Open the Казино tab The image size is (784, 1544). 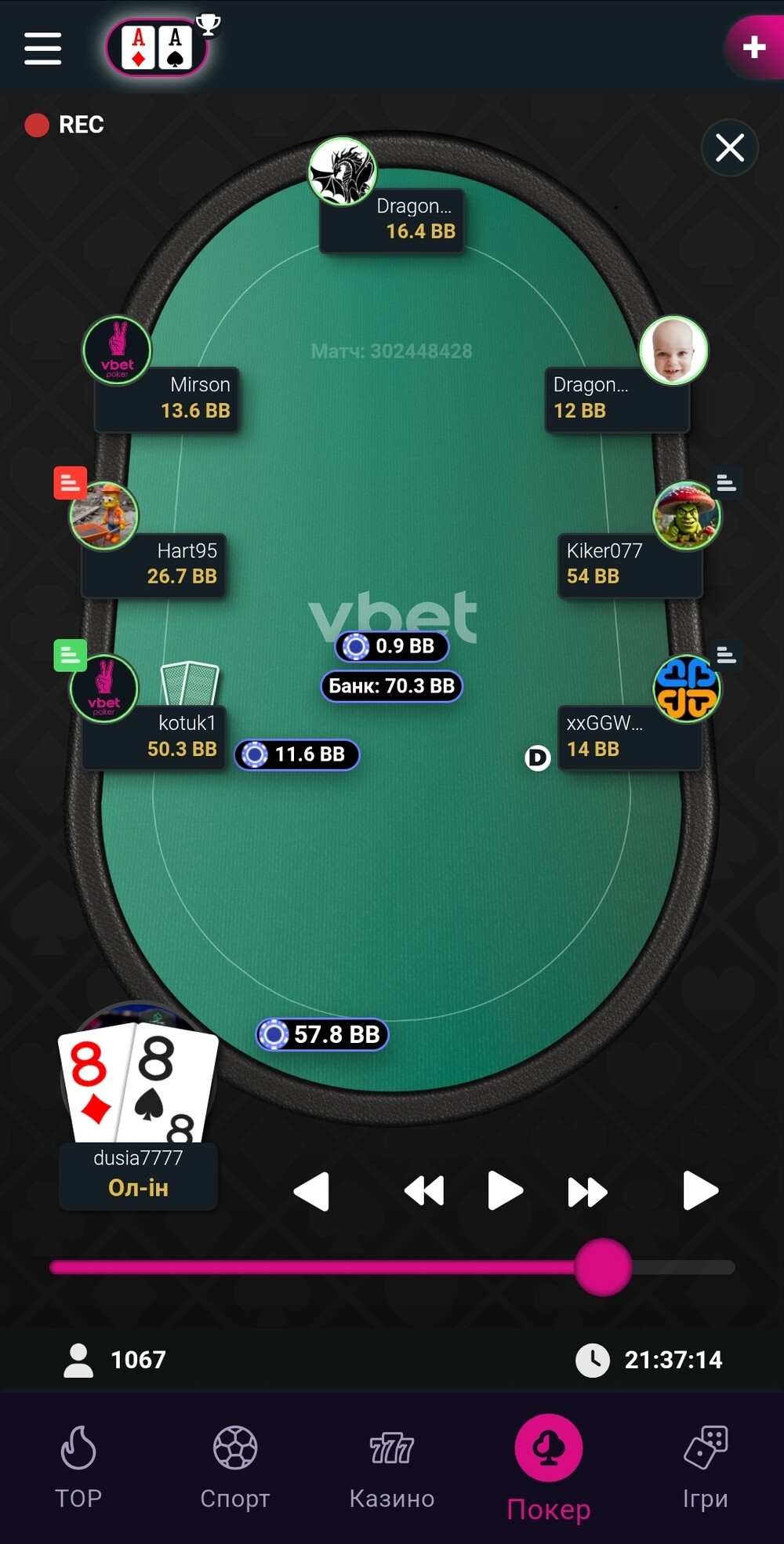click(x=392, y=1467)
